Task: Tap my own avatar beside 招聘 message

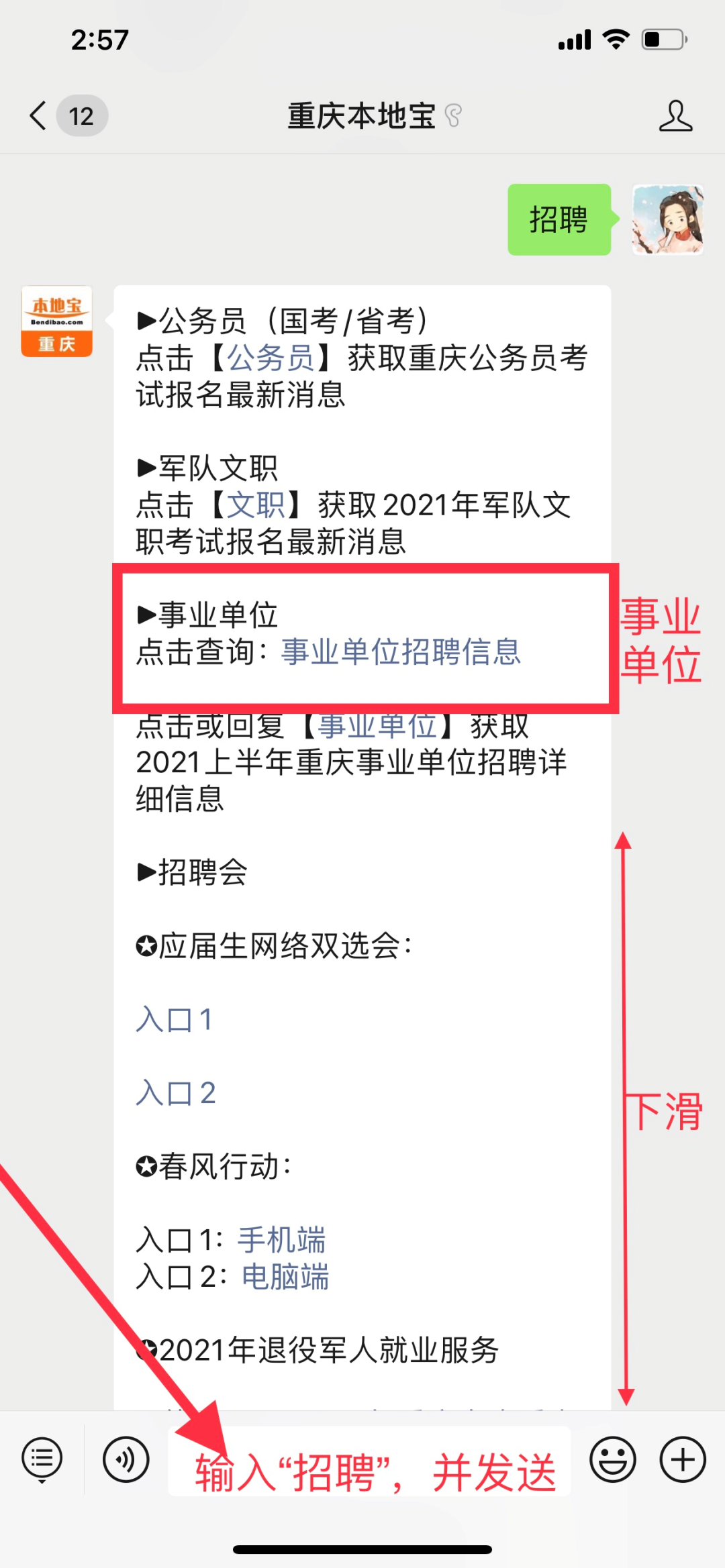Action: [668, 219]
